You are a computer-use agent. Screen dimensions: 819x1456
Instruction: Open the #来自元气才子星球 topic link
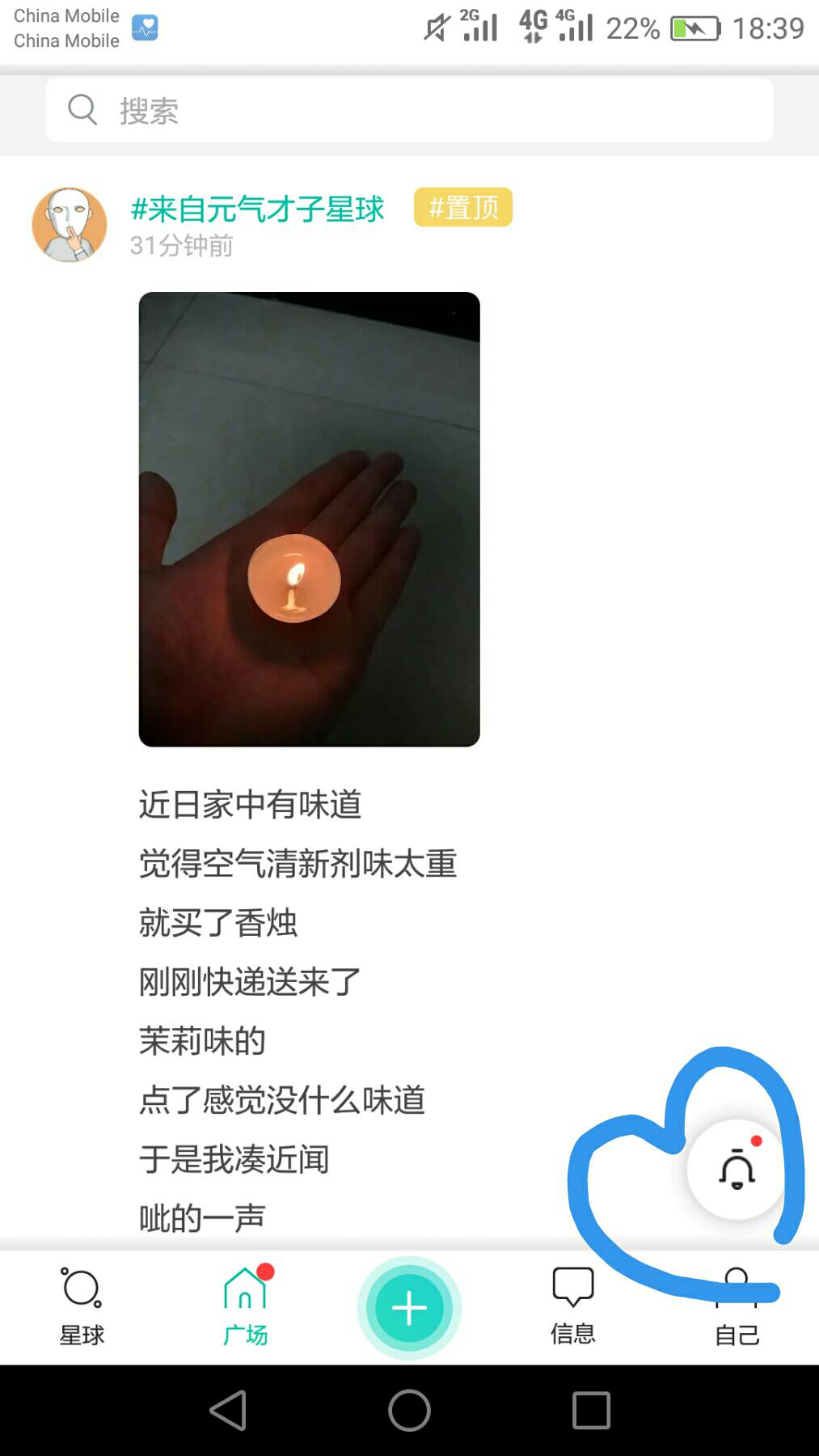[x=257, y=209]
